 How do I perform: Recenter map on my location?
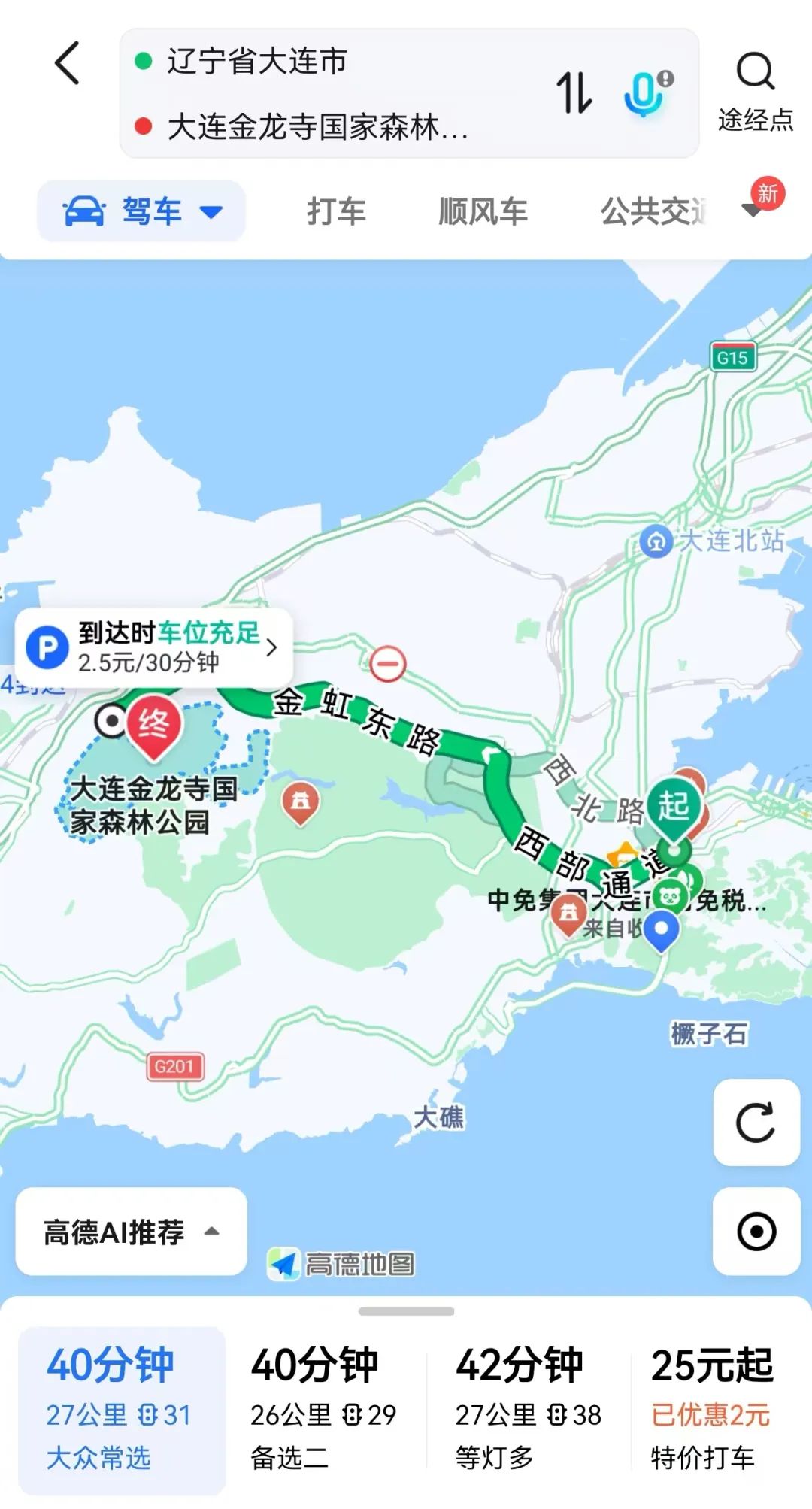coord(756,1232)
